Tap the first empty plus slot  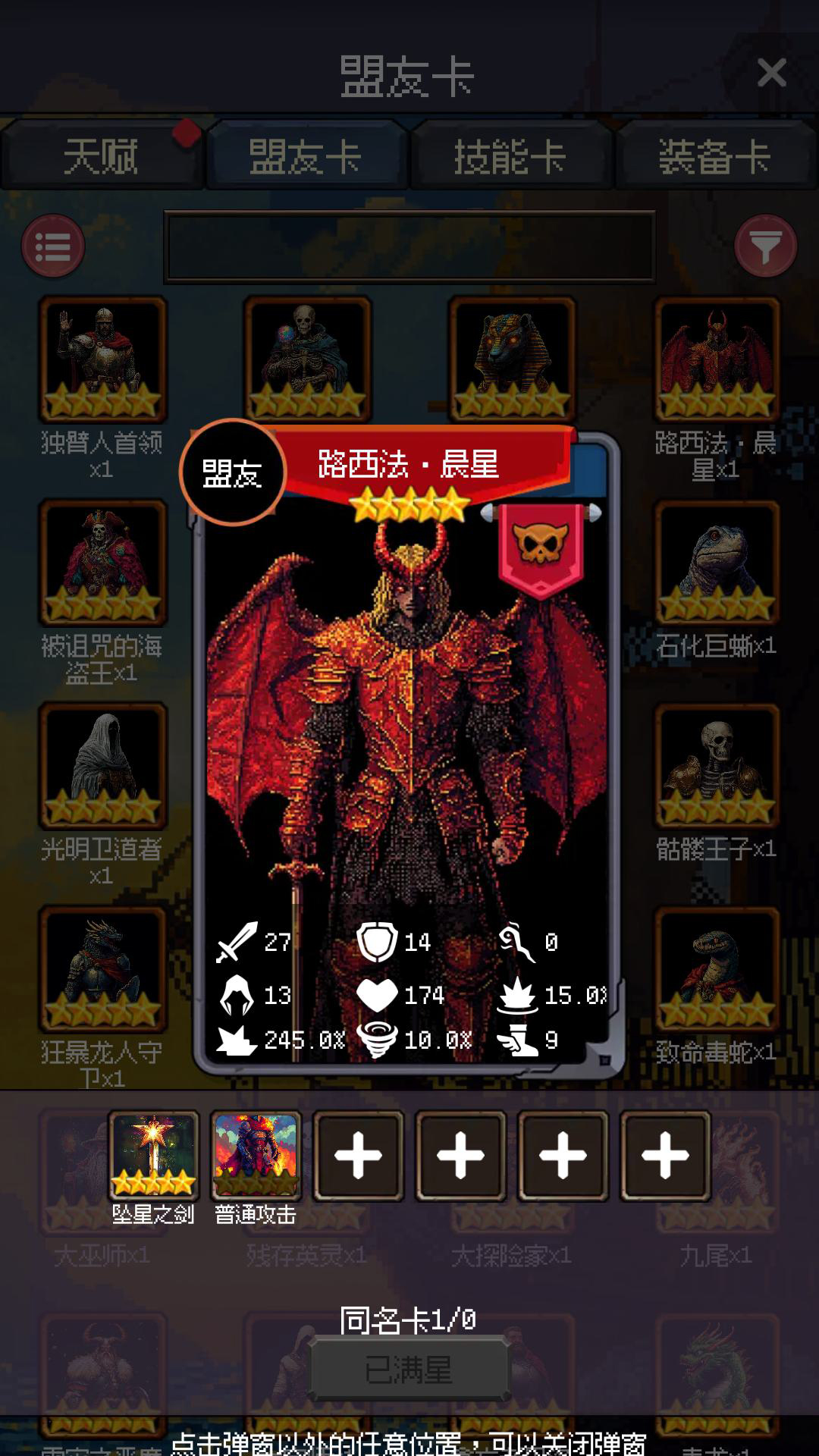(359, 1155)
